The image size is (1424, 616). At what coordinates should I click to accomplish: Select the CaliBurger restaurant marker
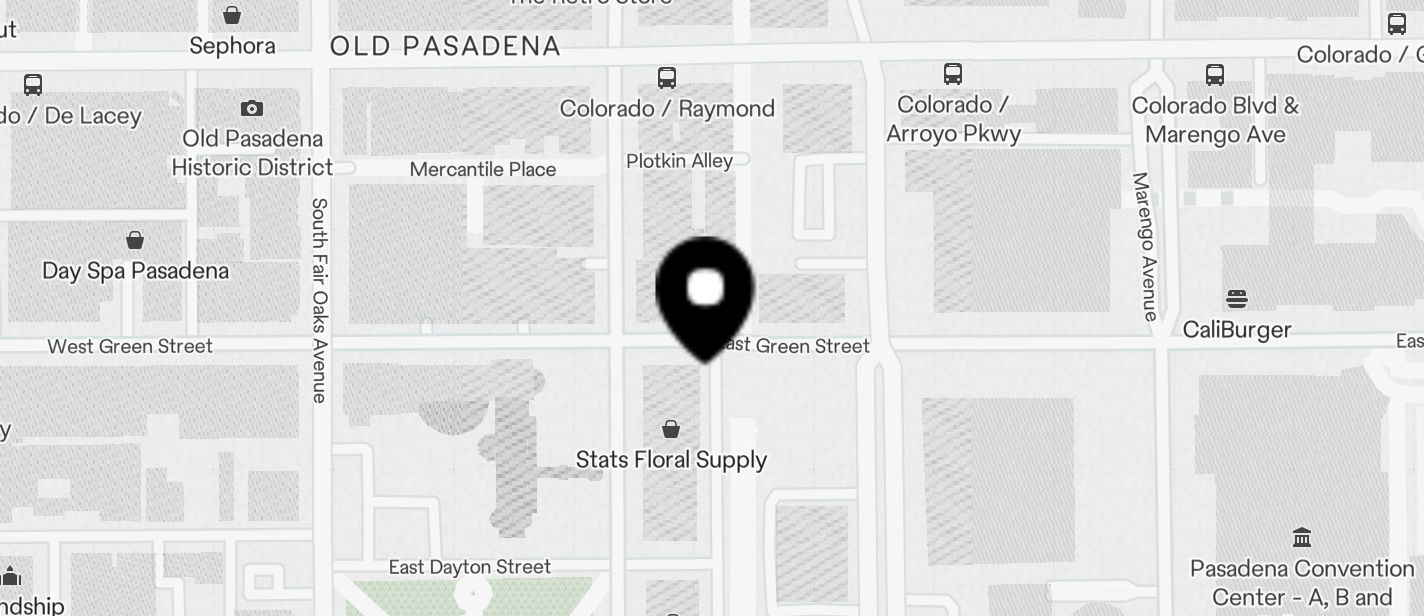(1237, 299)
